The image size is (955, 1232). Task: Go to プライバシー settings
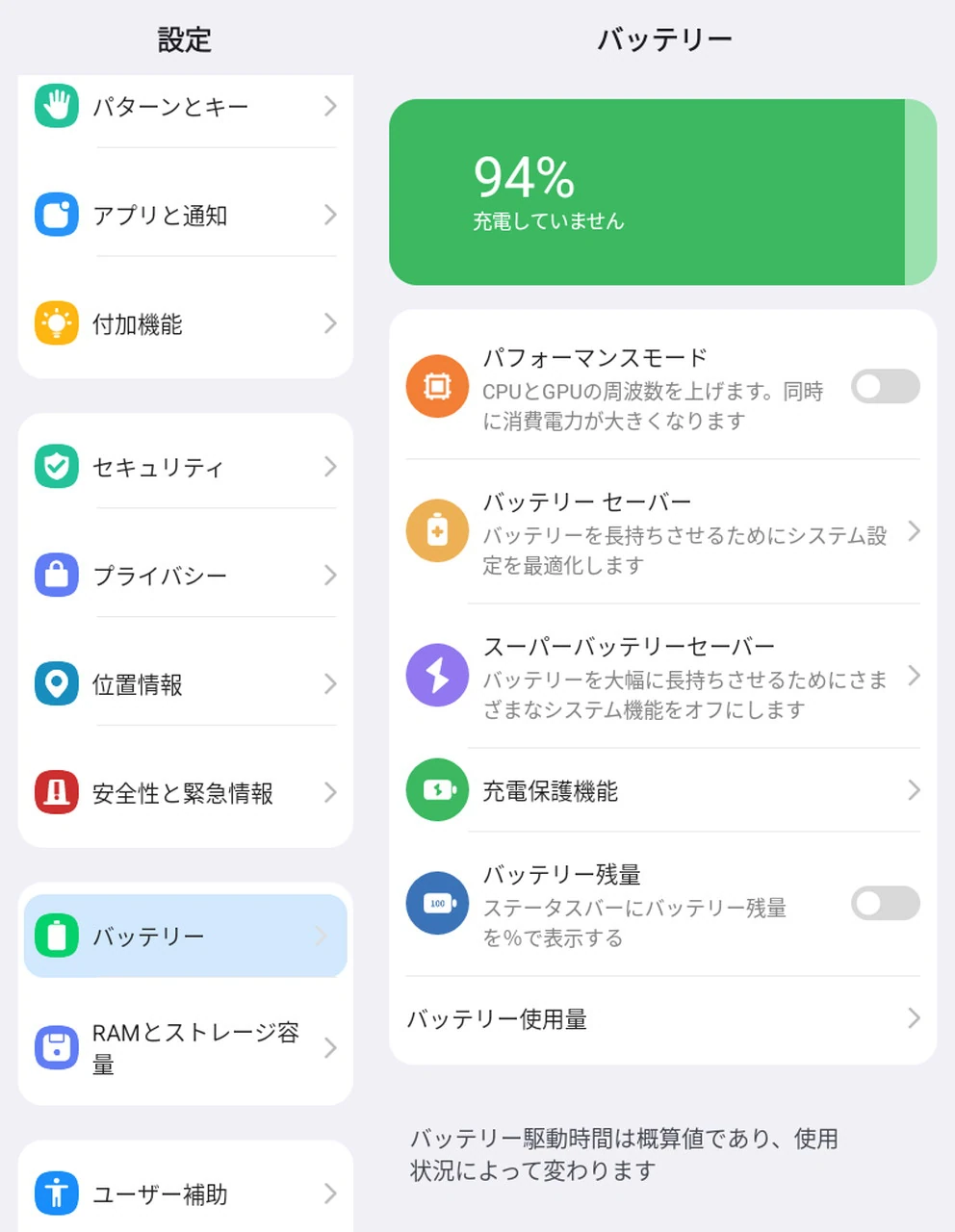point(185,576)
